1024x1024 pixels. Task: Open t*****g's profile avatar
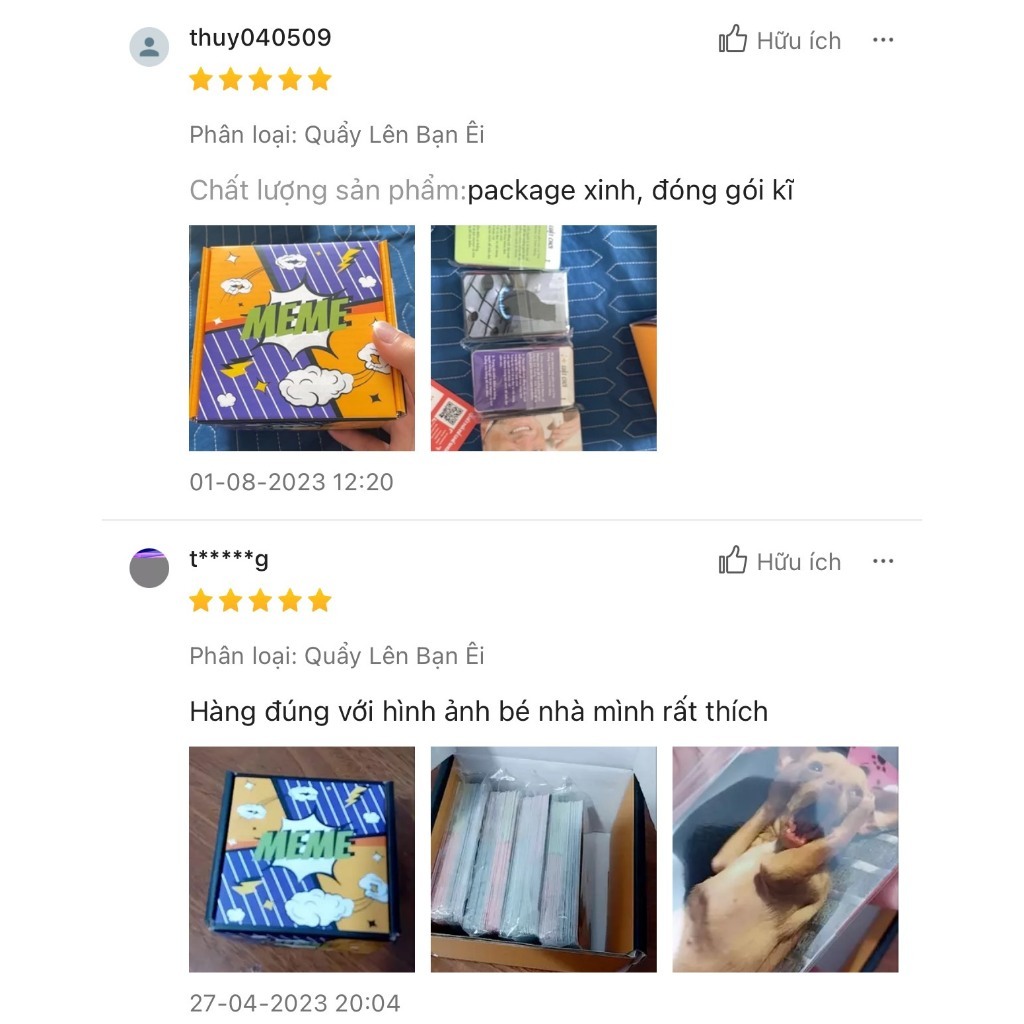[149, 568]
